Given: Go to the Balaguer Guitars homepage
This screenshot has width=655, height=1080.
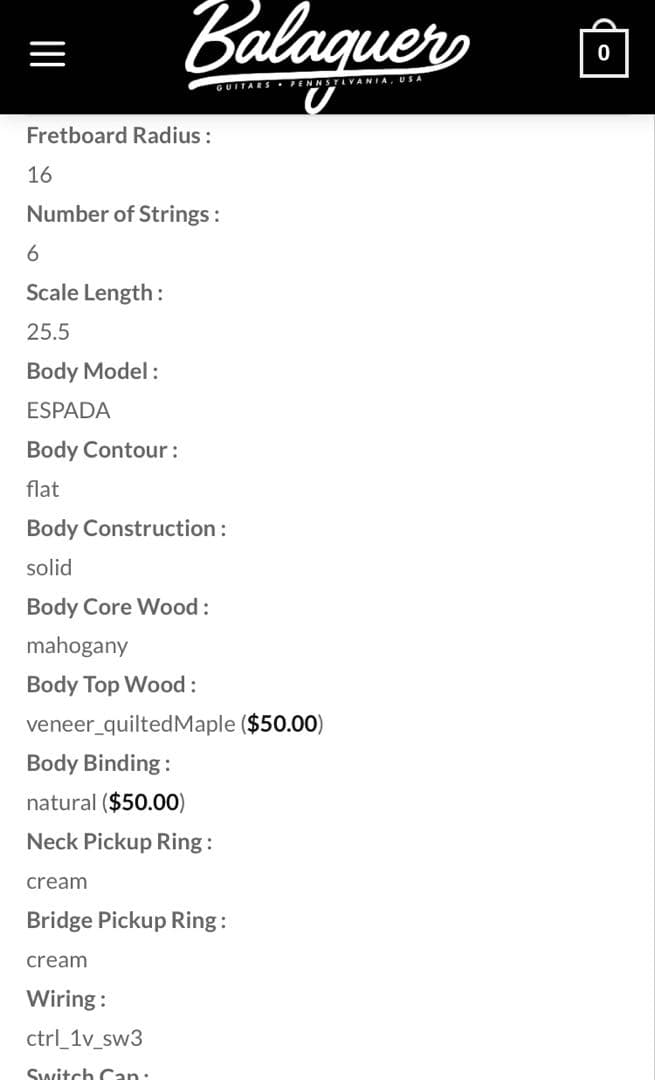Looking at the screenshot, I should coord(327,52).
